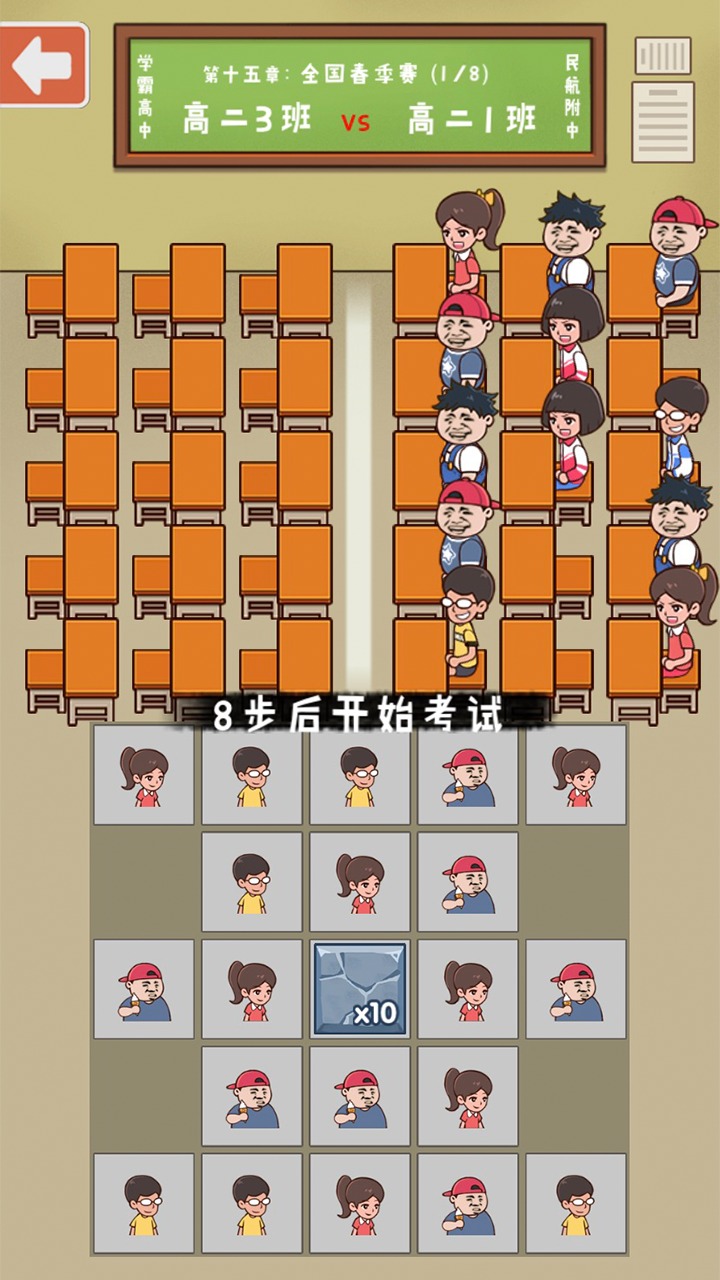Select the yellow-shirt glasses boy tile in top row
The width and height of the screenshot is (720, 1280).
coord(251,778)
